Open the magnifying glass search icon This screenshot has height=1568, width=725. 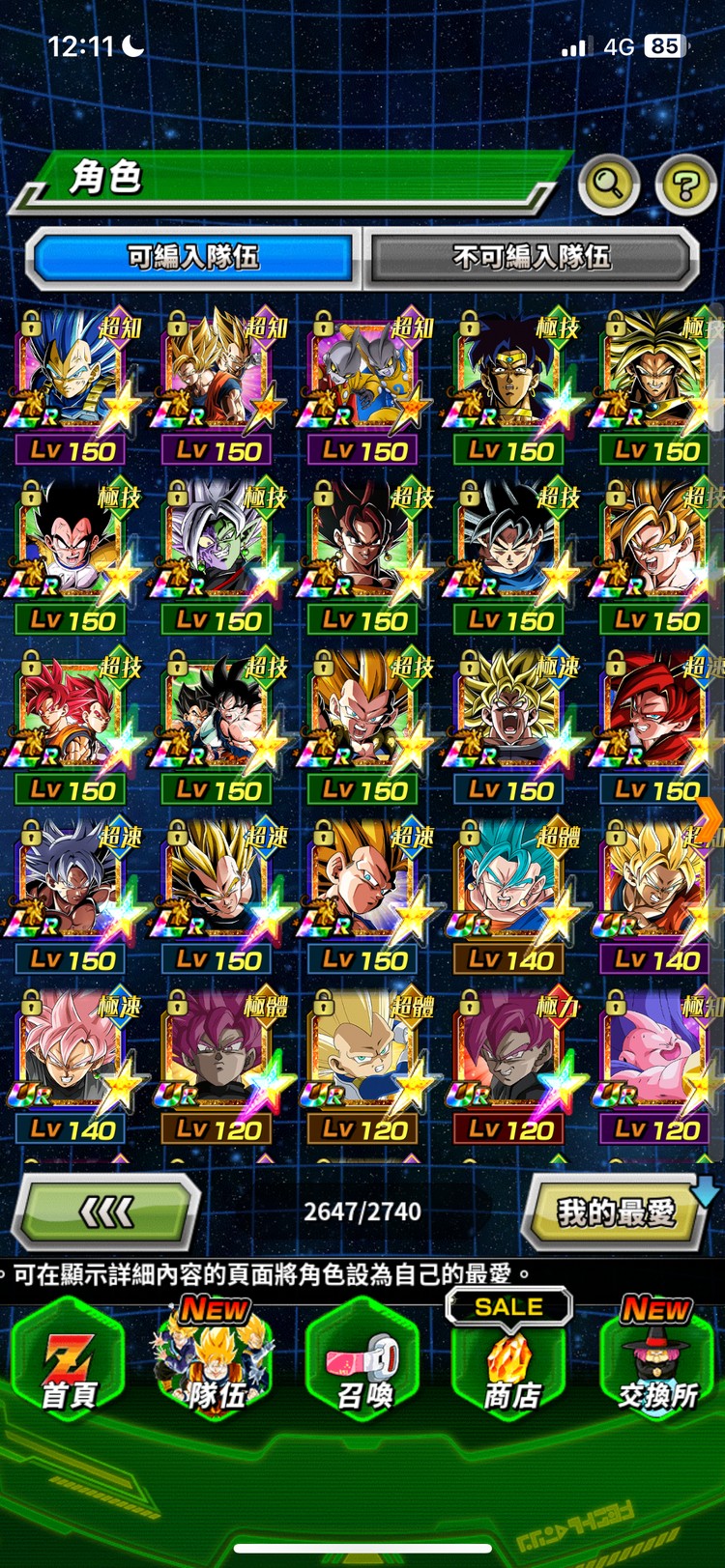[608, 182]
